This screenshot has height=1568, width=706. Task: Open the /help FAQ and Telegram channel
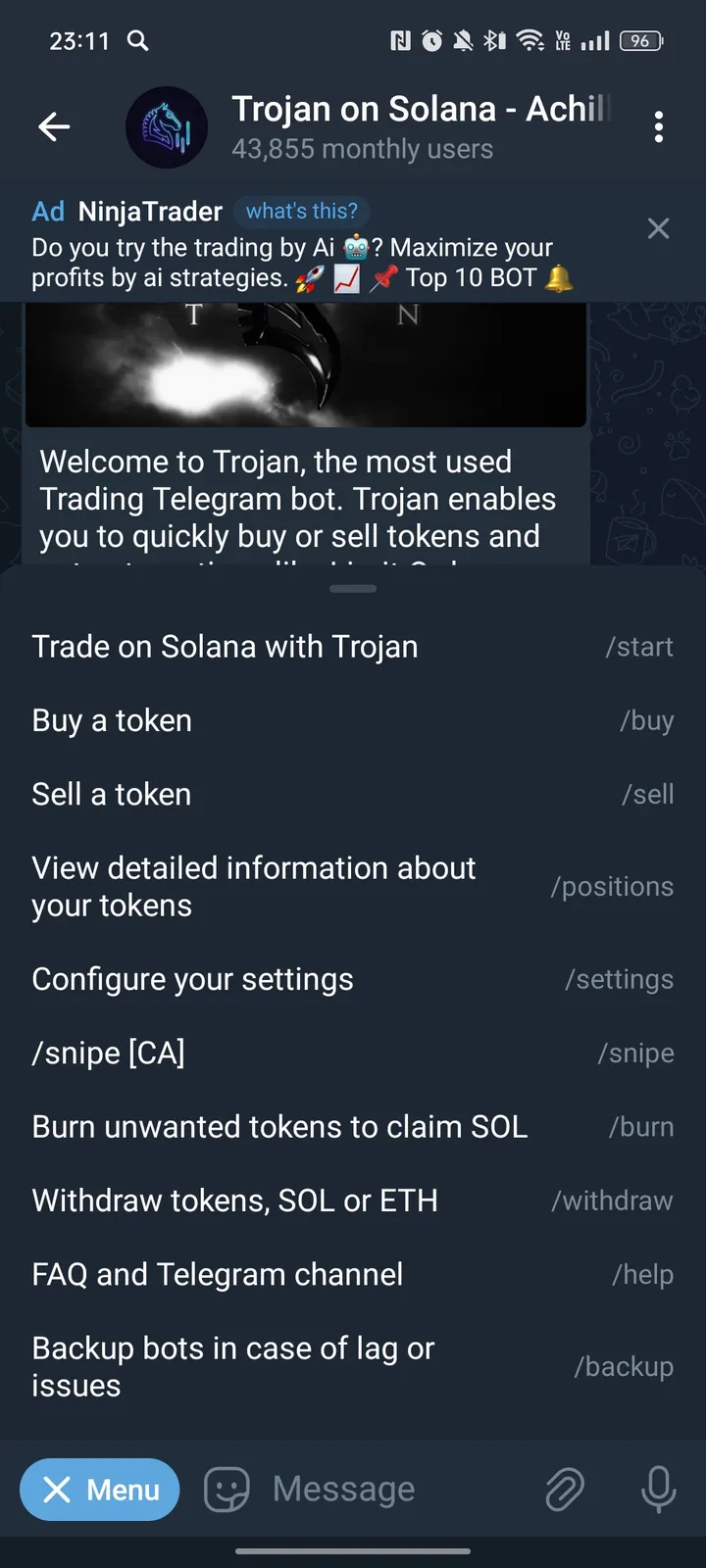click(x=353, y=1274)
